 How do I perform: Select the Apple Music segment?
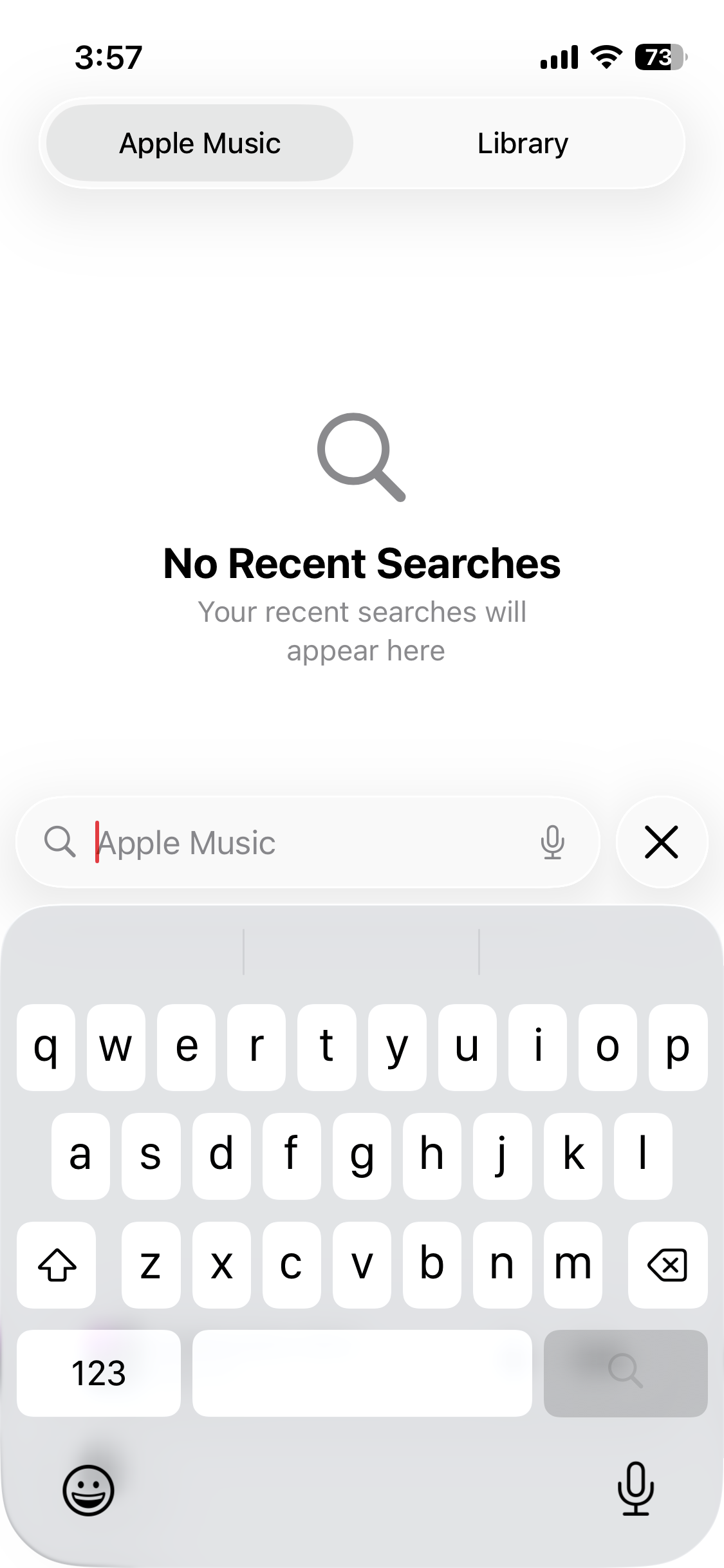200,143
